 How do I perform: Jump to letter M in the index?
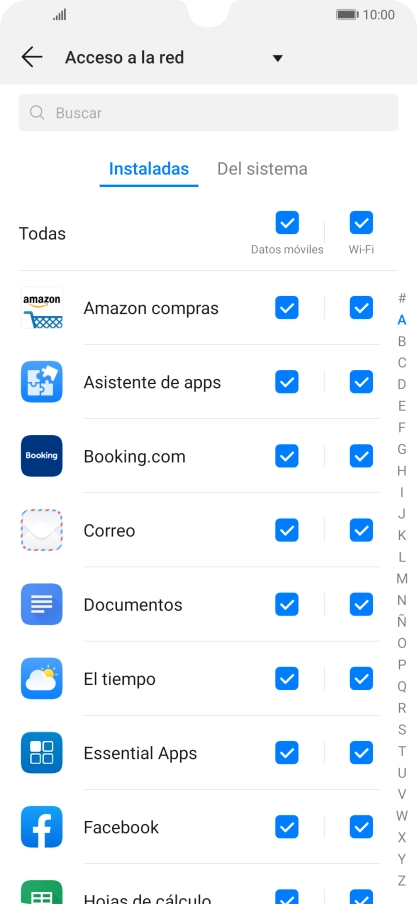tap(402, 578)
